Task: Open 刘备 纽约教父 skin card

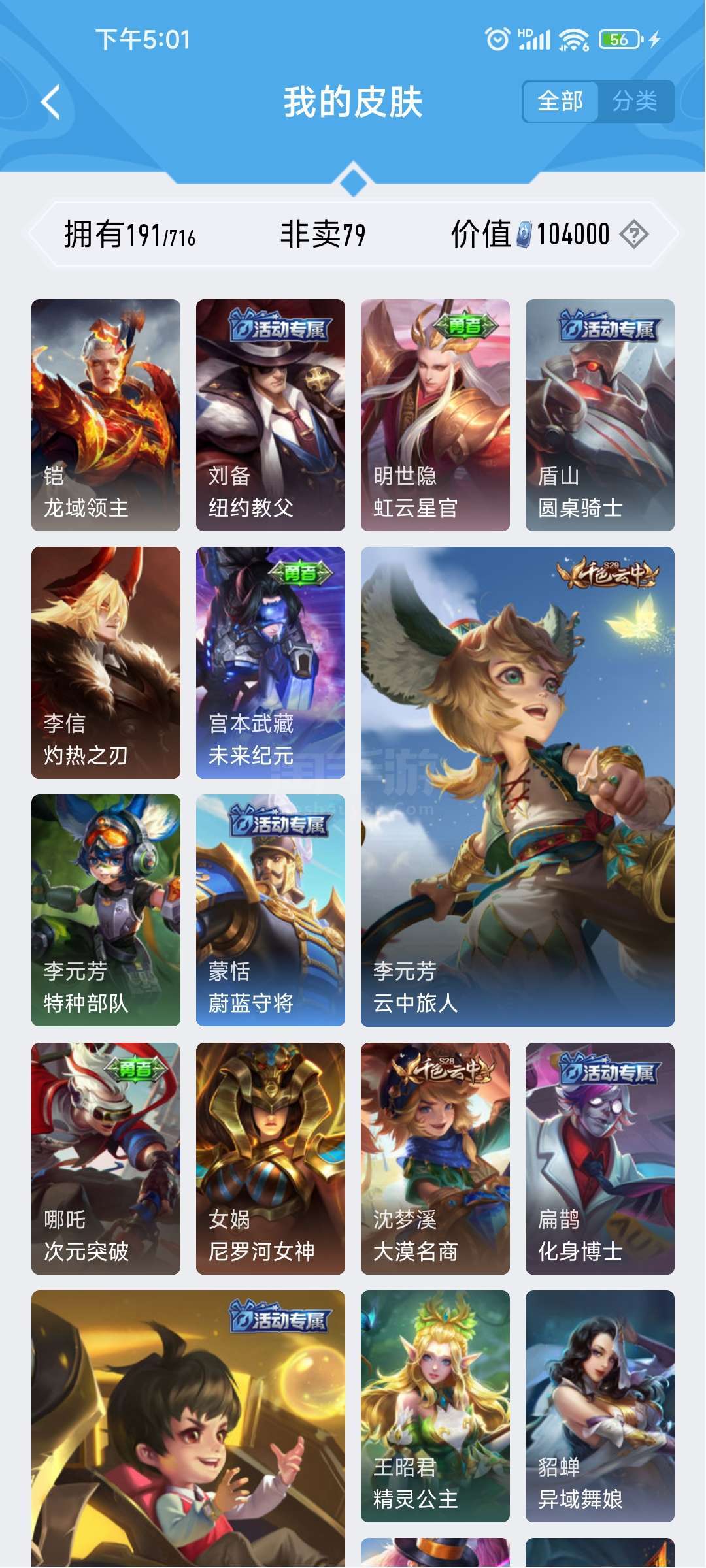Action: [x=271, y=415]
